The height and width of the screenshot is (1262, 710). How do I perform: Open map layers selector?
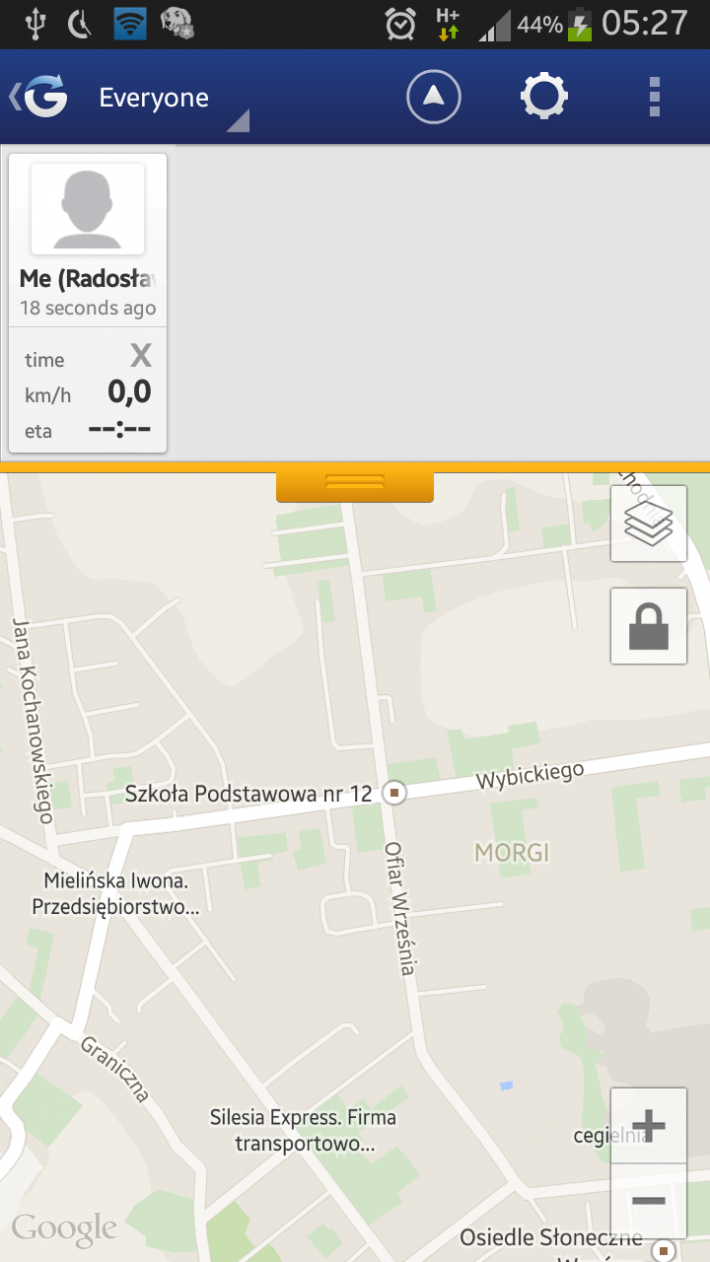[x=648, y=523]
